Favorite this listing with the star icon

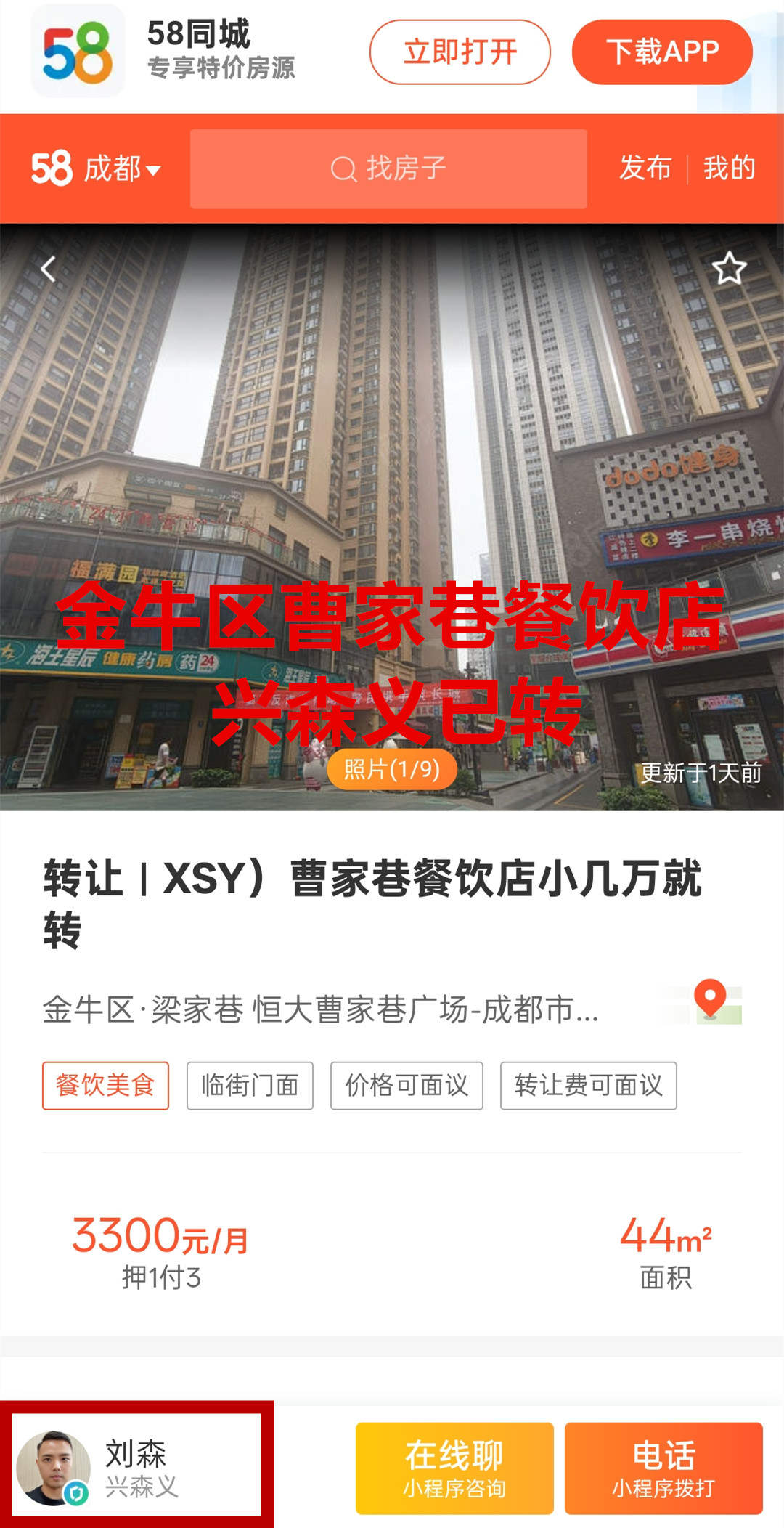tap(729, 269)
